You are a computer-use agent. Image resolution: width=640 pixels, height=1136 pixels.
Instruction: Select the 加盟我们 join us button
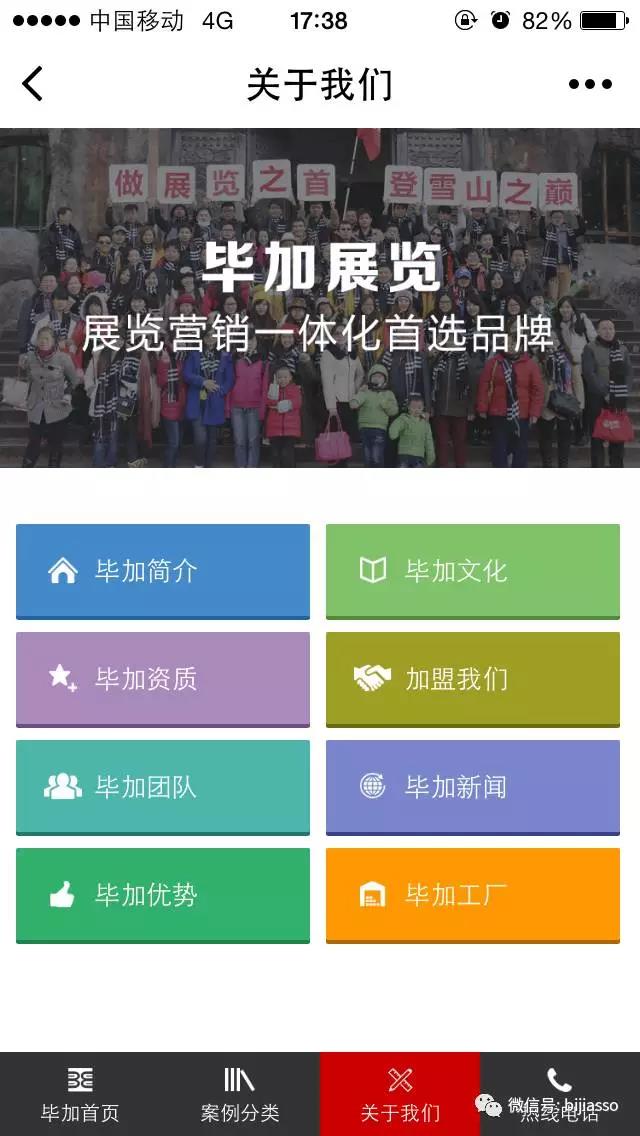click(x=473, y=679)
